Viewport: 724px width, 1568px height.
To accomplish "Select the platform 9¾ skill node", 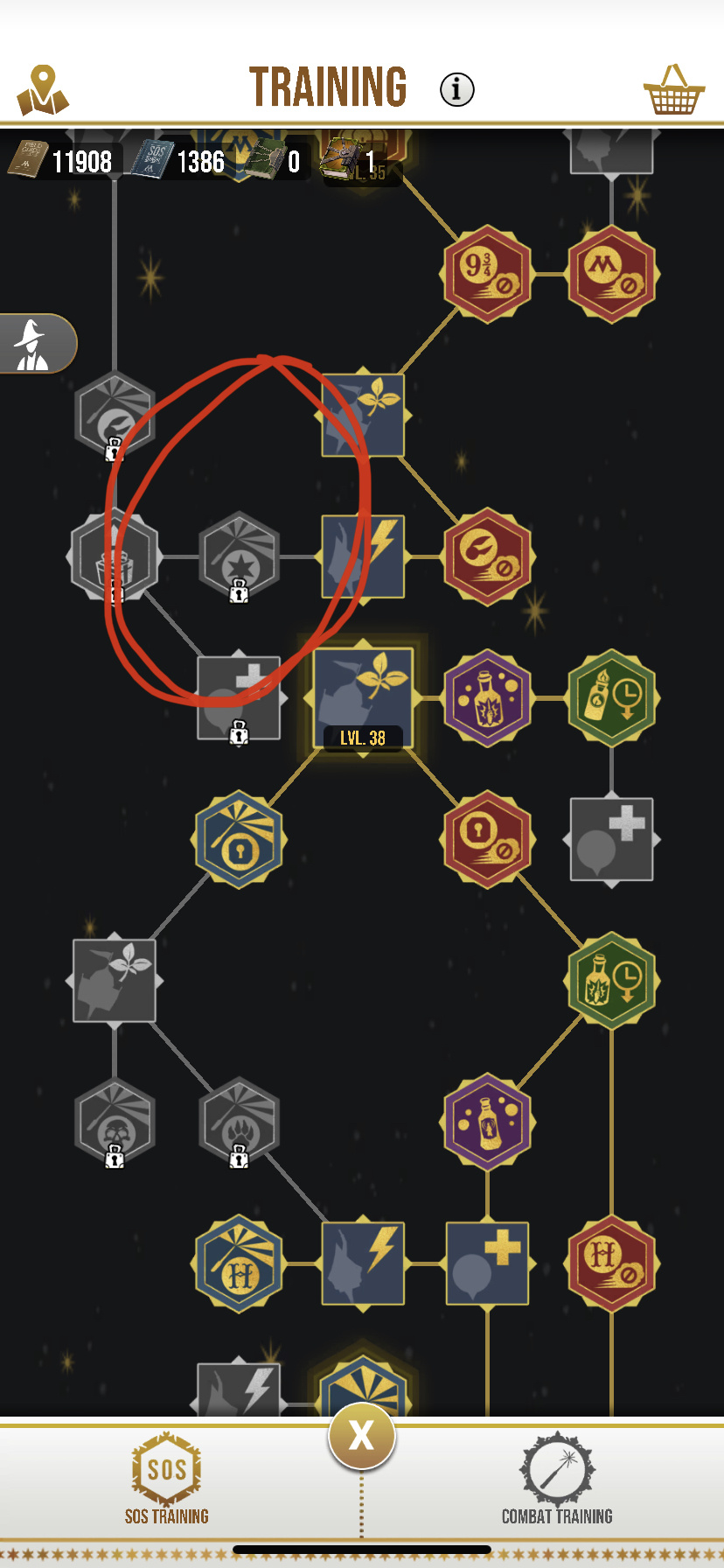I will point(487,274).
